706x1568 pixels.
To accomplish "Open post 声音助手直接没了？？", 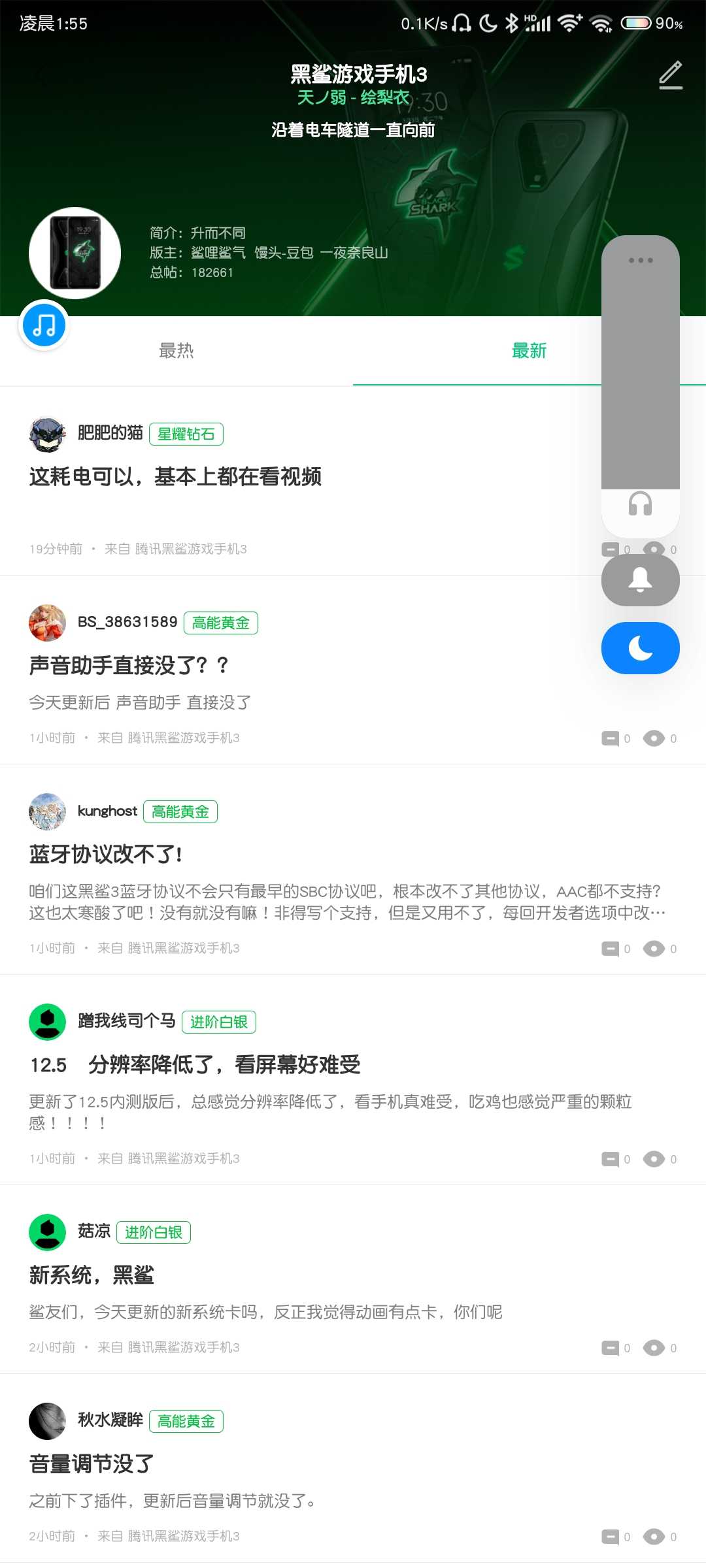I will tap(129, 666).
